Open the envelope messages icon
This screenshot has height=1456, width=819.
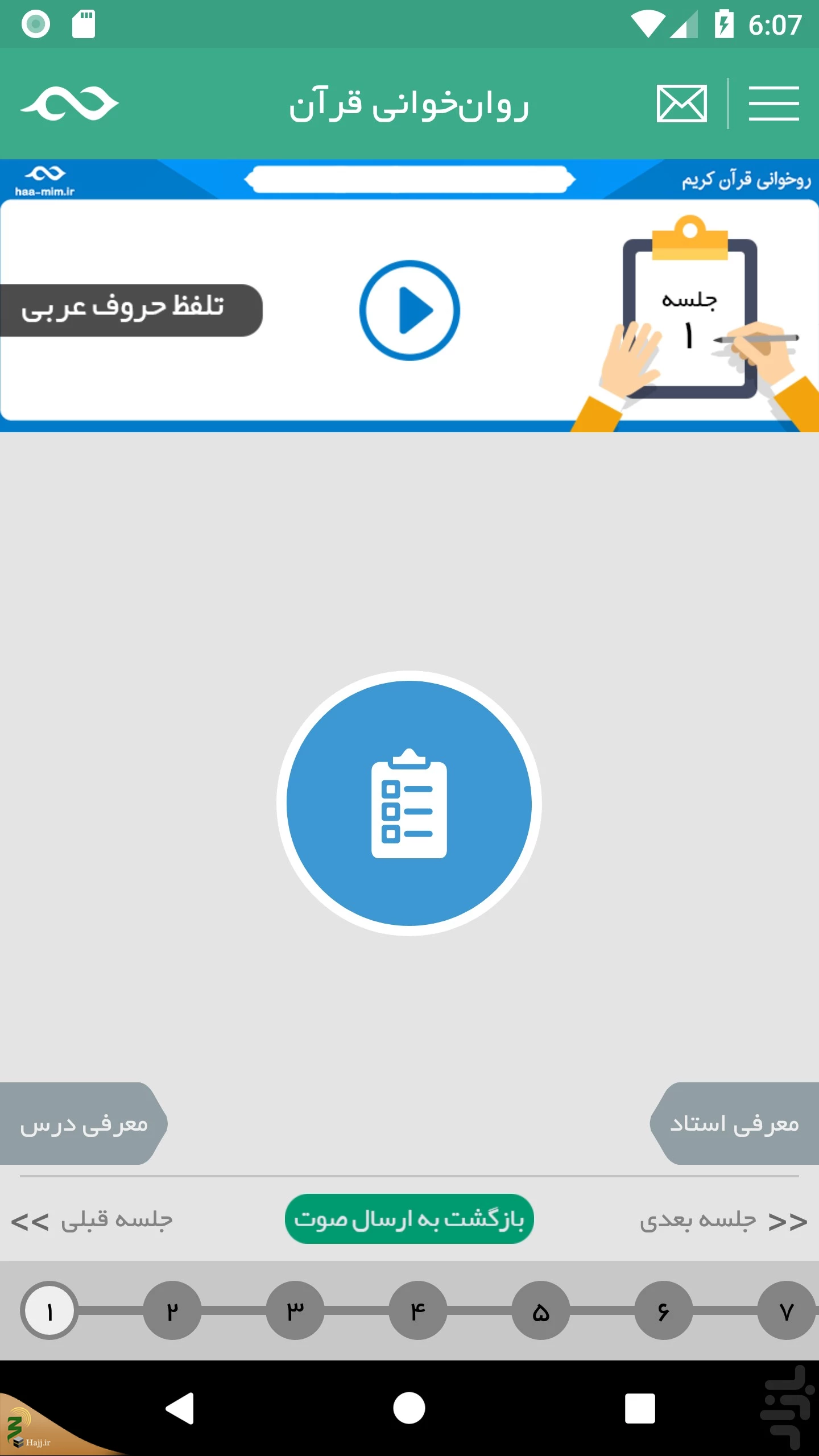pyautogui.click(x=681, y=104)
